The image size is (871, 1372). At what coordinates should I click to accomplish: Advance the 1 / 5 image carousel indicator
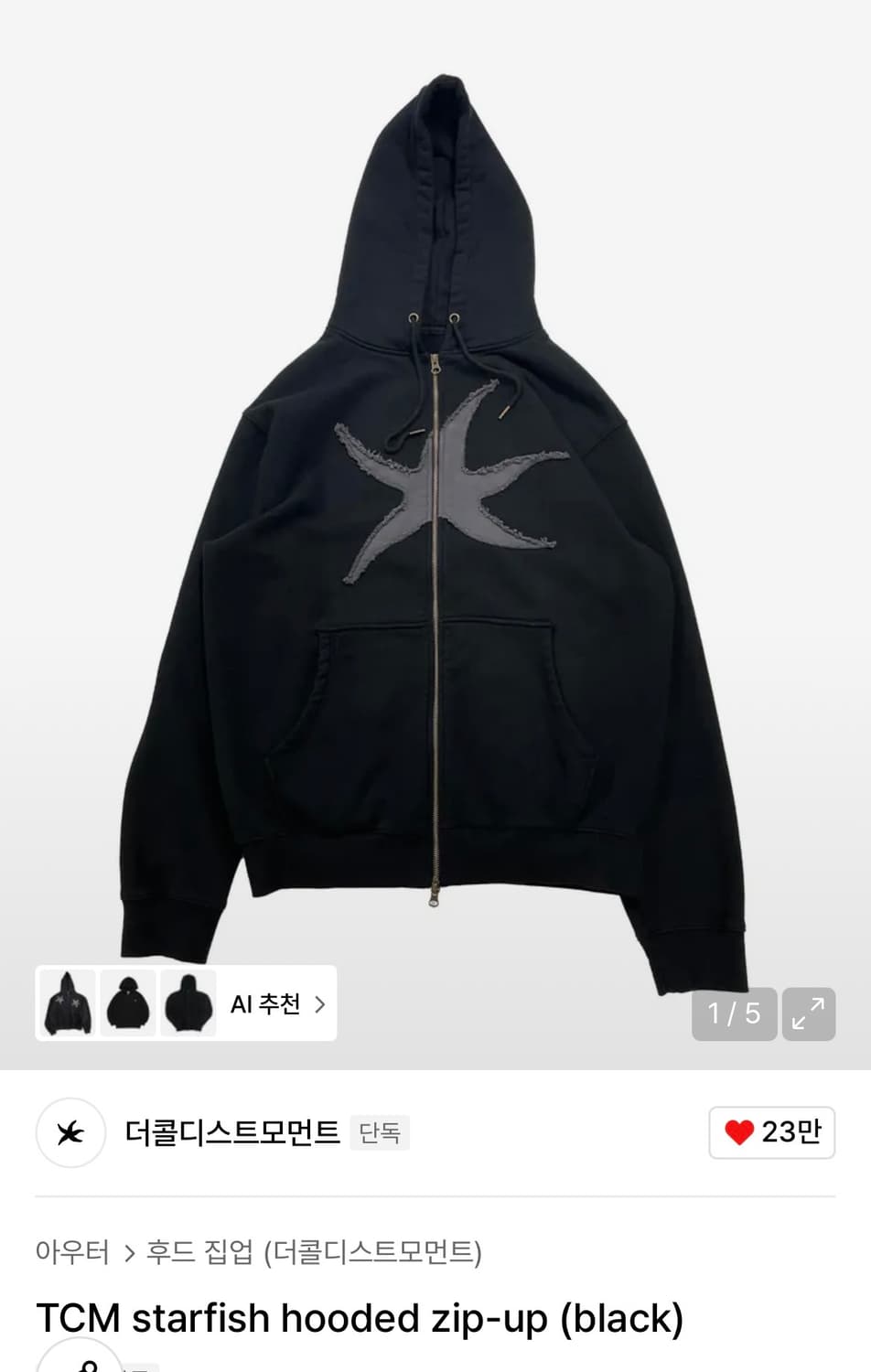click(x=733, y=1013)
